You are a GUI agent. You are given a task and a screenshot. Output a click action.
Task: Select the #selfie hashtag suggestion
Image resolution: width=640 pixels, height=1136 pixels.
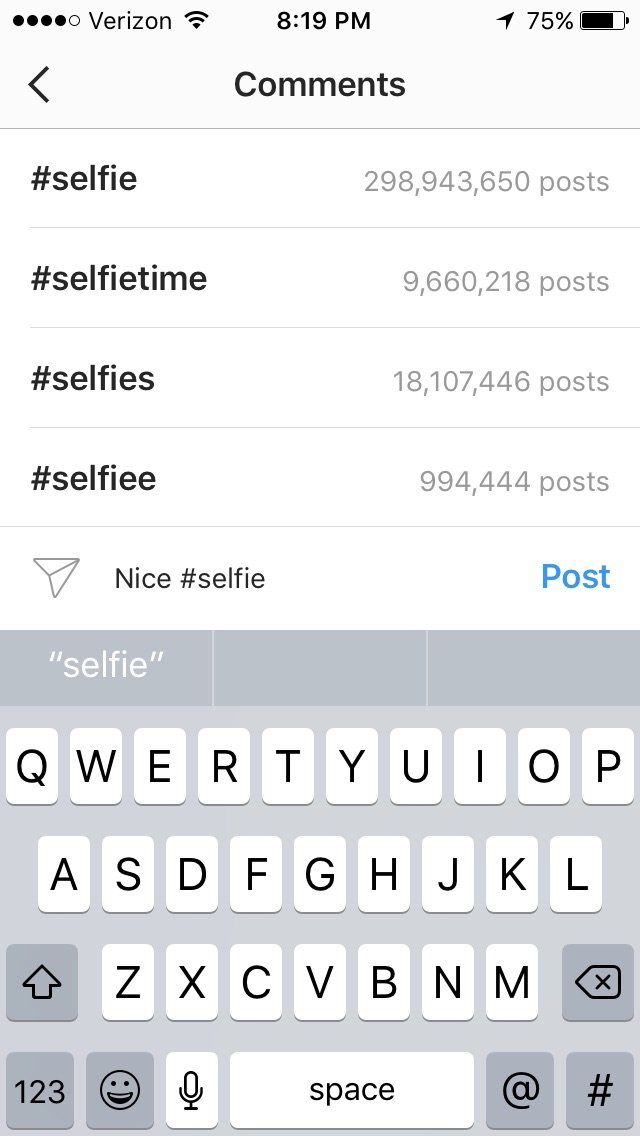[x=320, y=180]
